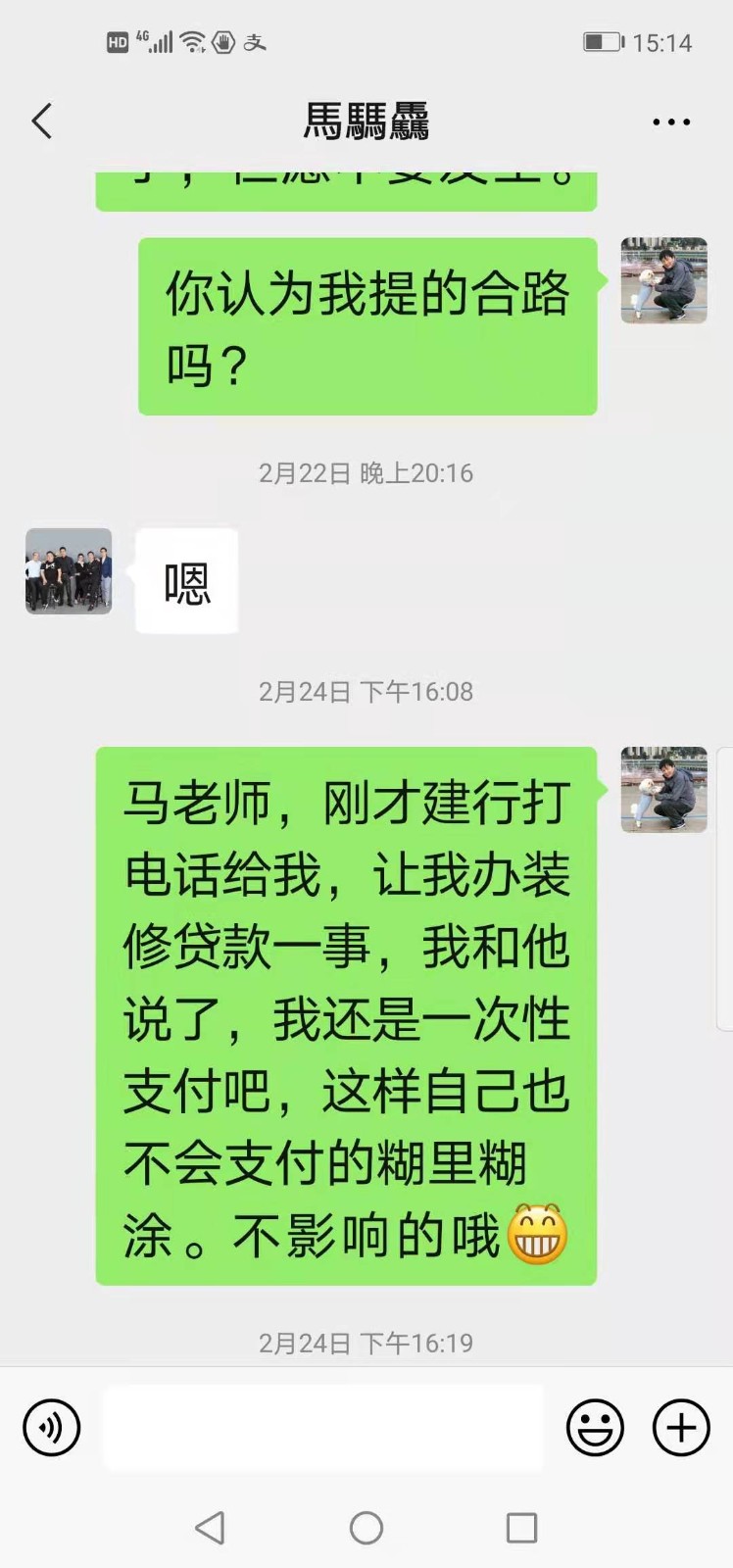Open the contact's avatar beside 嗯
This screenshot has width=733, height=1568.
(x=69, y=571)
